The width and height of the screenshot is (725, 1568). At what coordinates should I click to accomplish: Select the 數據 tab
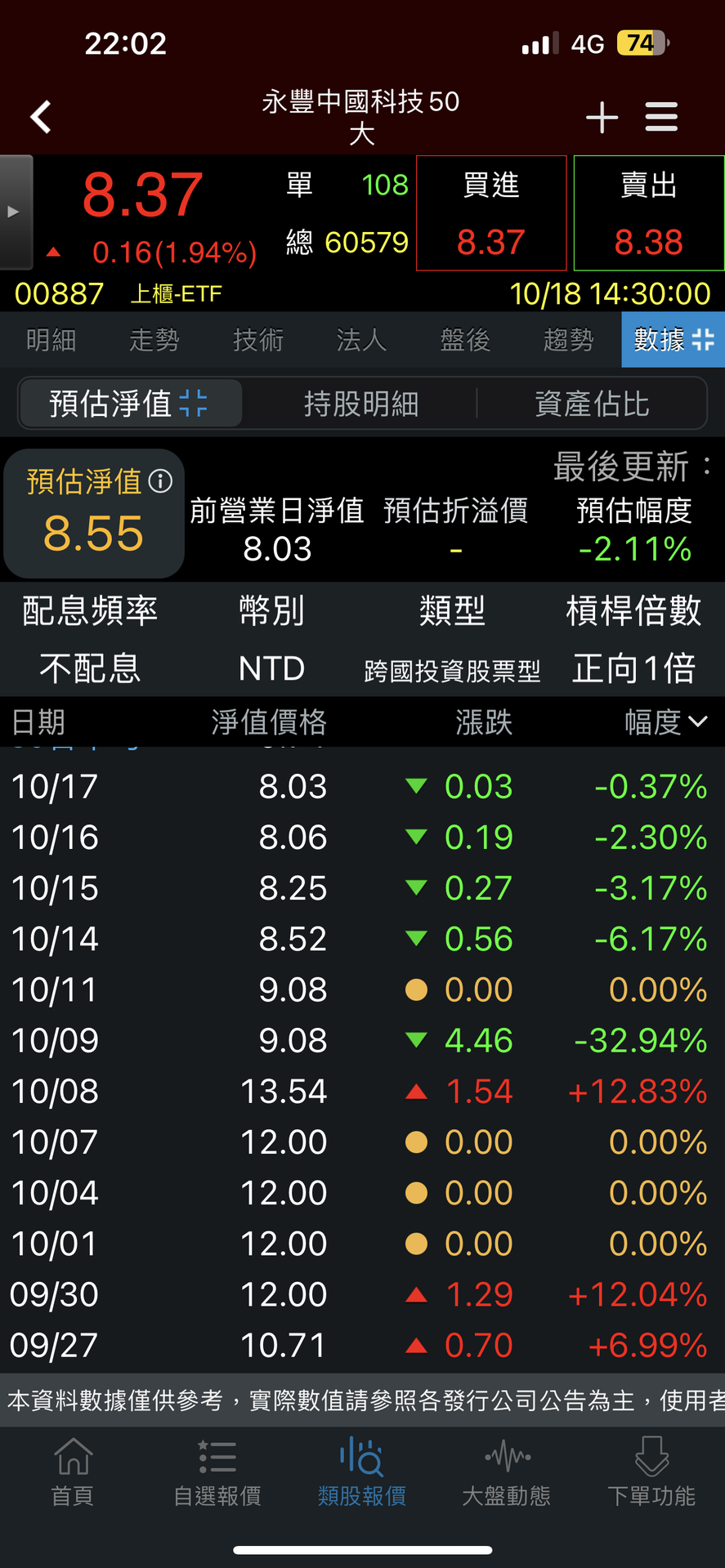click(x=672, y=340)
